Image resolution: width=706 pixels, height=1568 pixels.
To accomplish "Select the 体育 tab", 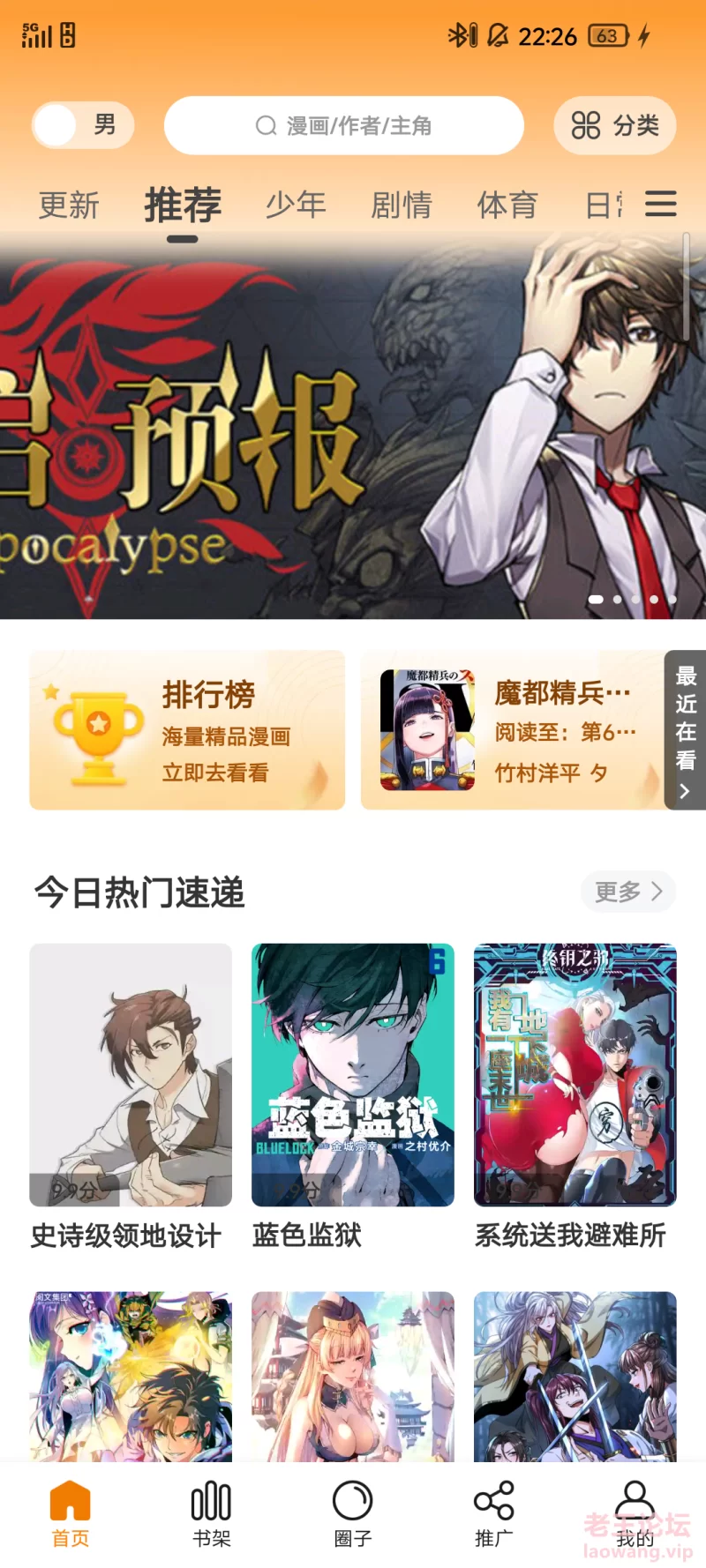I will pyautogui.click(x=507, y=205).
